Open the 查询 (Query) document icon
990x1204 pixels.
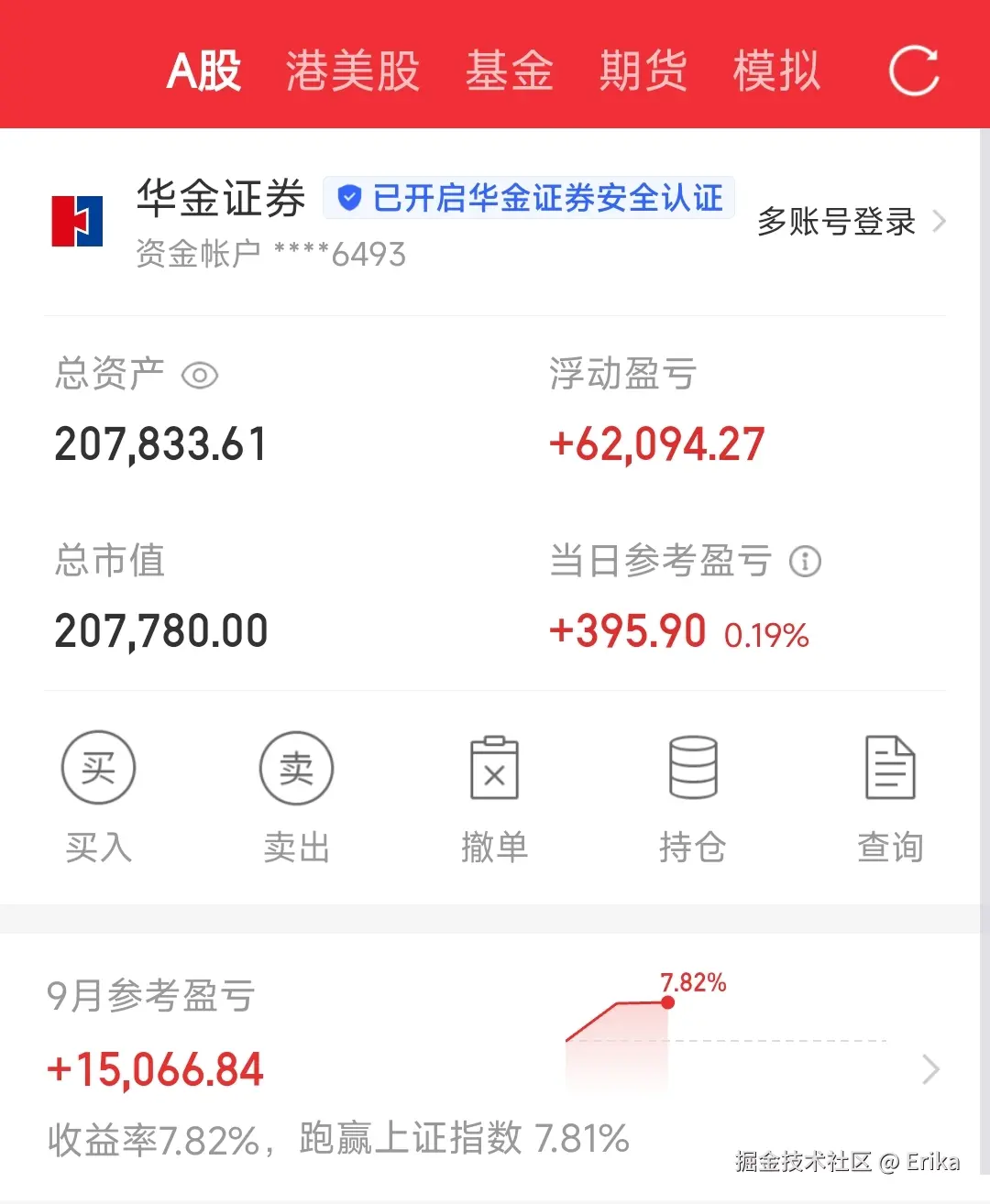[x=890, y=768]
